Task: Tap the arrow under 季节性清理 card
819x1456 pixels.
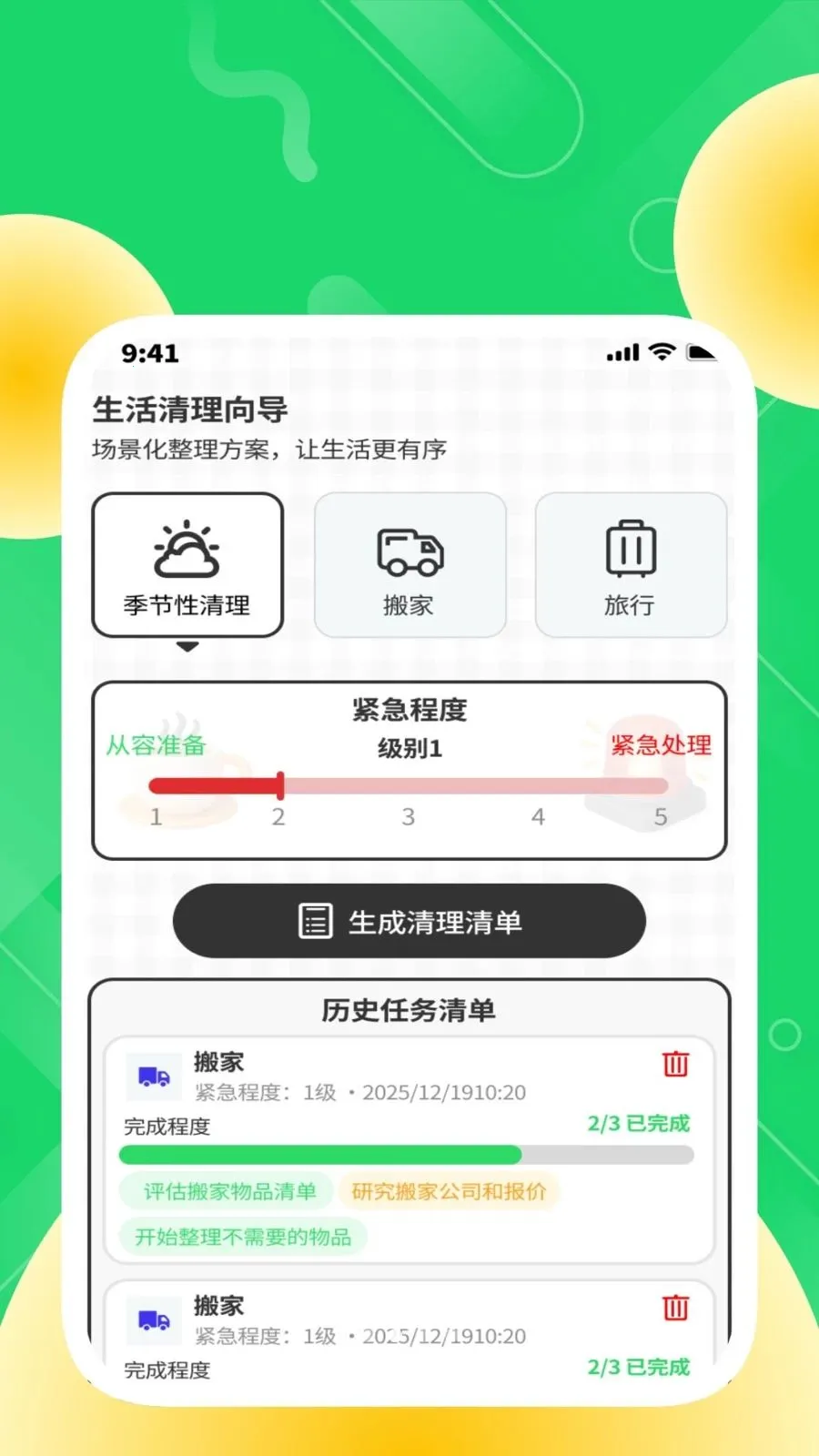Action: (x=187, y=648)
